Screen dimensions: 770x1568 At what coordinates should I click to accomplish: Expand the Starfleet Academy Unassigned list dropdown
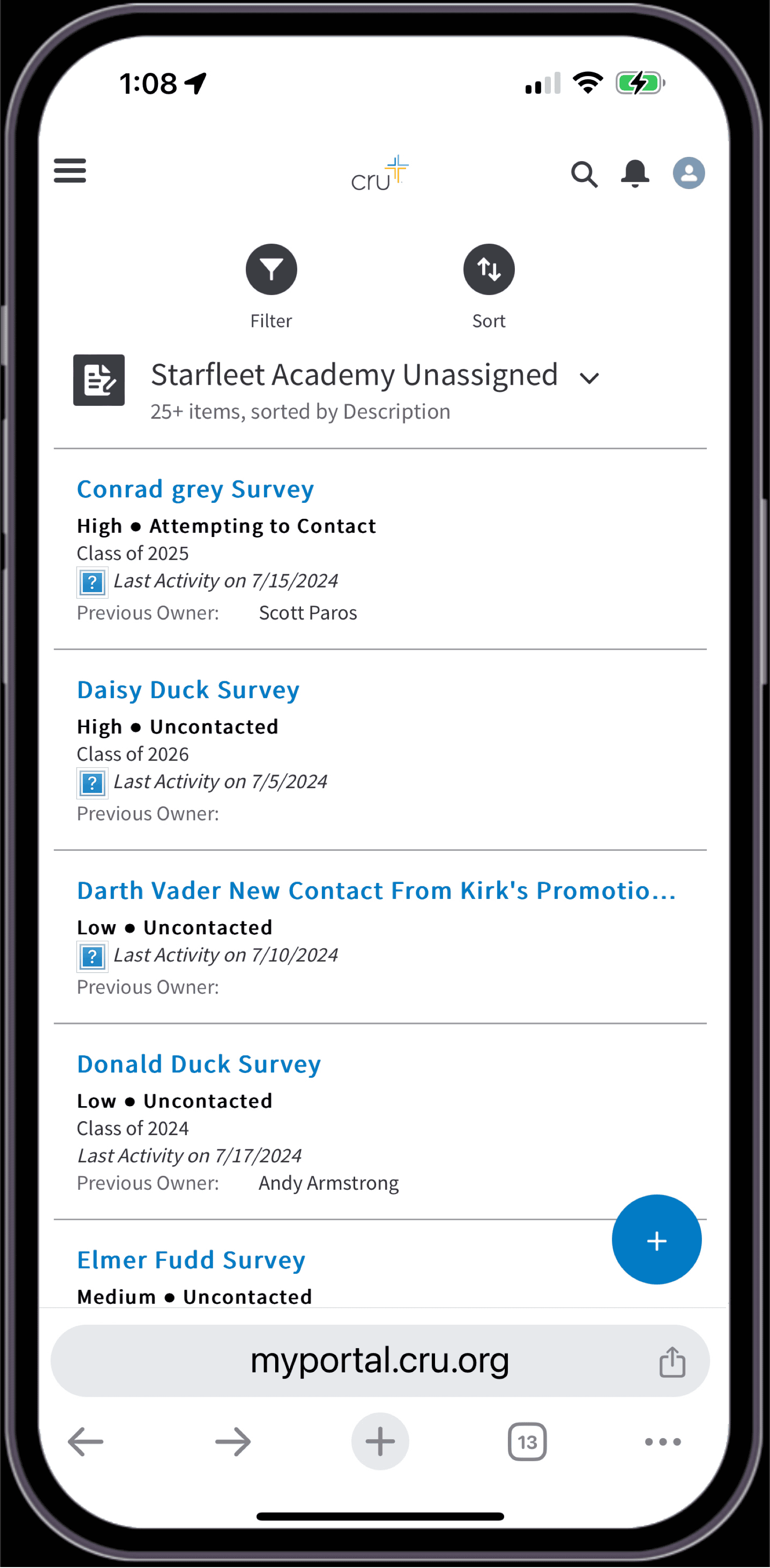click(x=589, y=378)
